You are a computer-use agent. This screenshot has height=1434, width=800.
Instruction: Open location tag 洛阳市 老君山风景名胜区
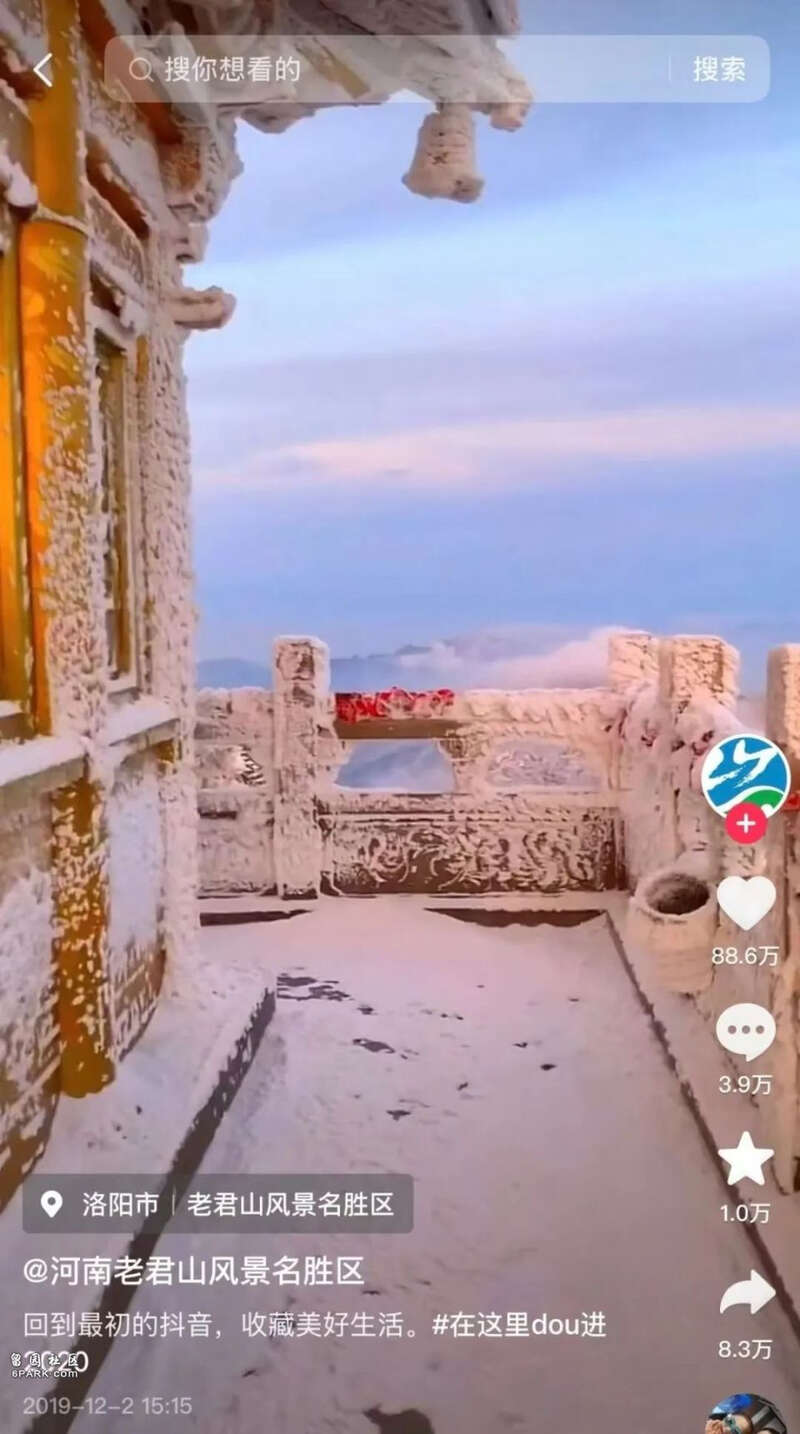(218, 1203)
